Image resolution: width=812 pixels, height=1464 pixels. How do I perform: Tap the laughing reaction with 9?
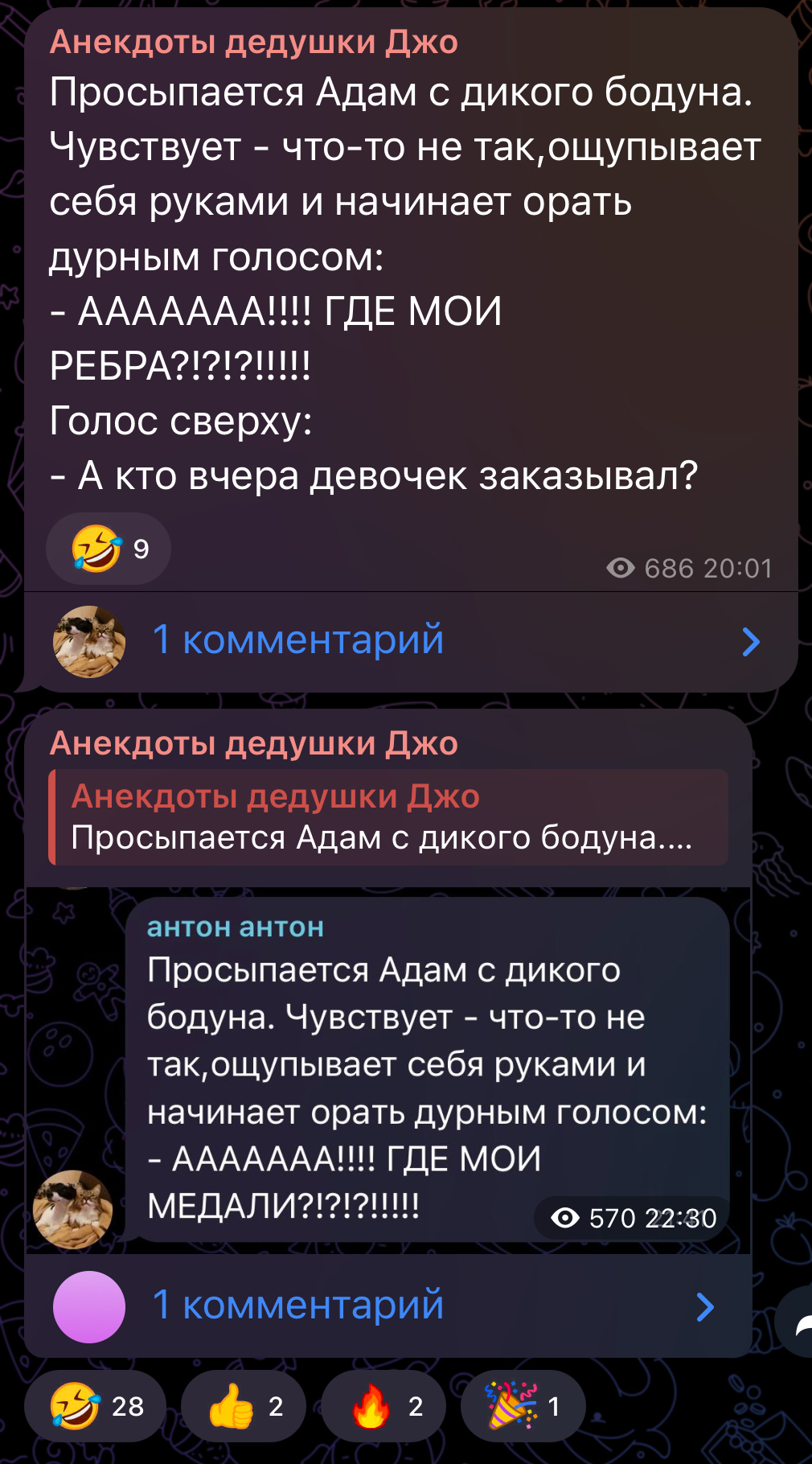109,549
